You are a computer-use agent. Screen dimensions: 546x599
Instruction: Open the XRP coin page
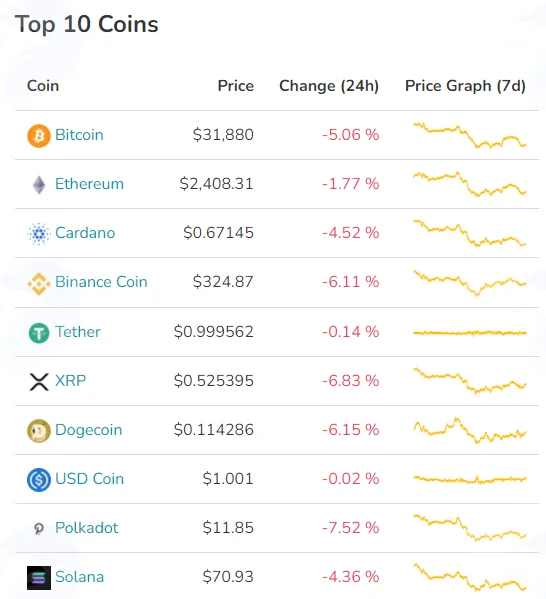coord(70,380)
